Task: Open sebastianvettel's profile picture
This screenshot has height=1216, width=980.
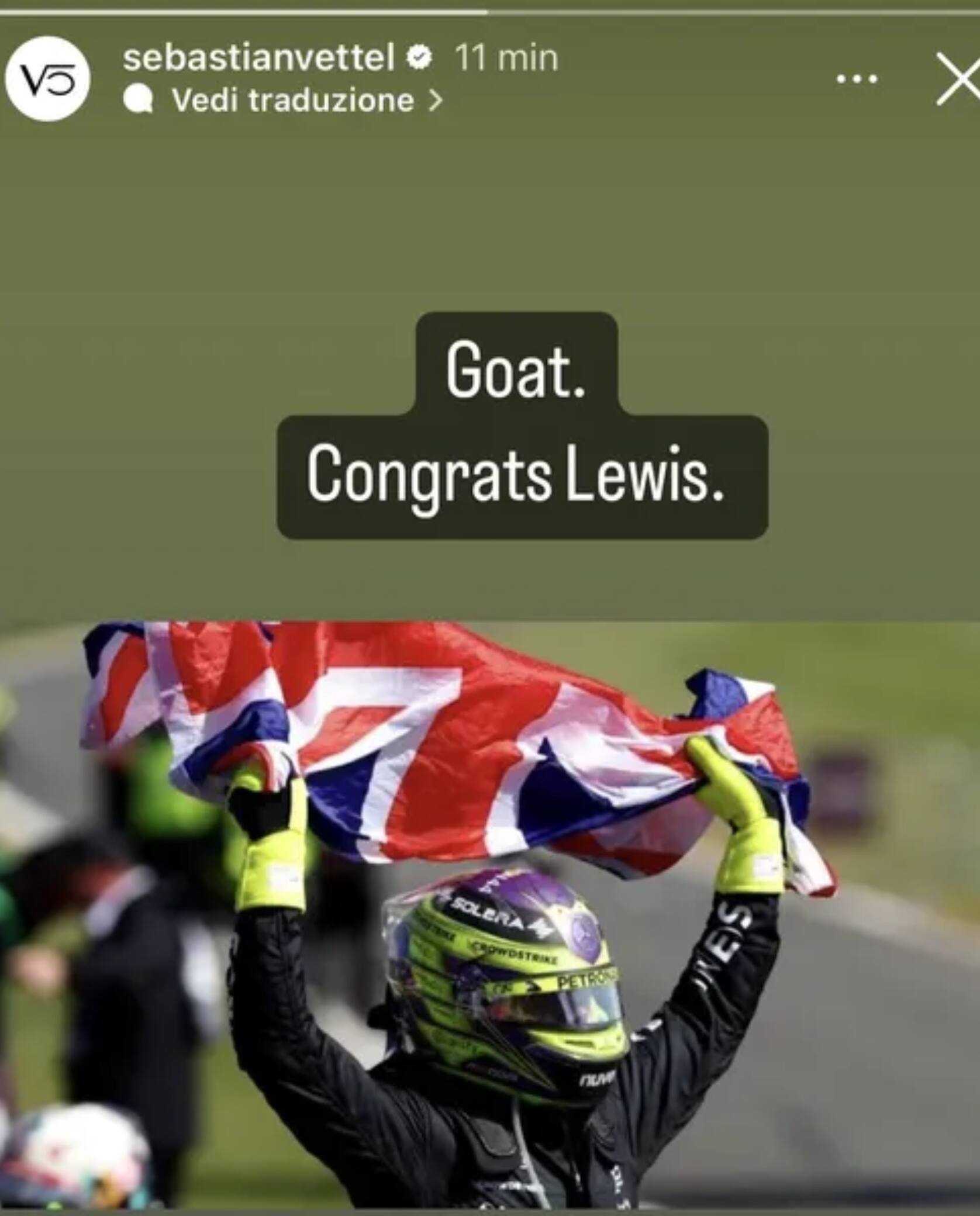Action: 48,79
